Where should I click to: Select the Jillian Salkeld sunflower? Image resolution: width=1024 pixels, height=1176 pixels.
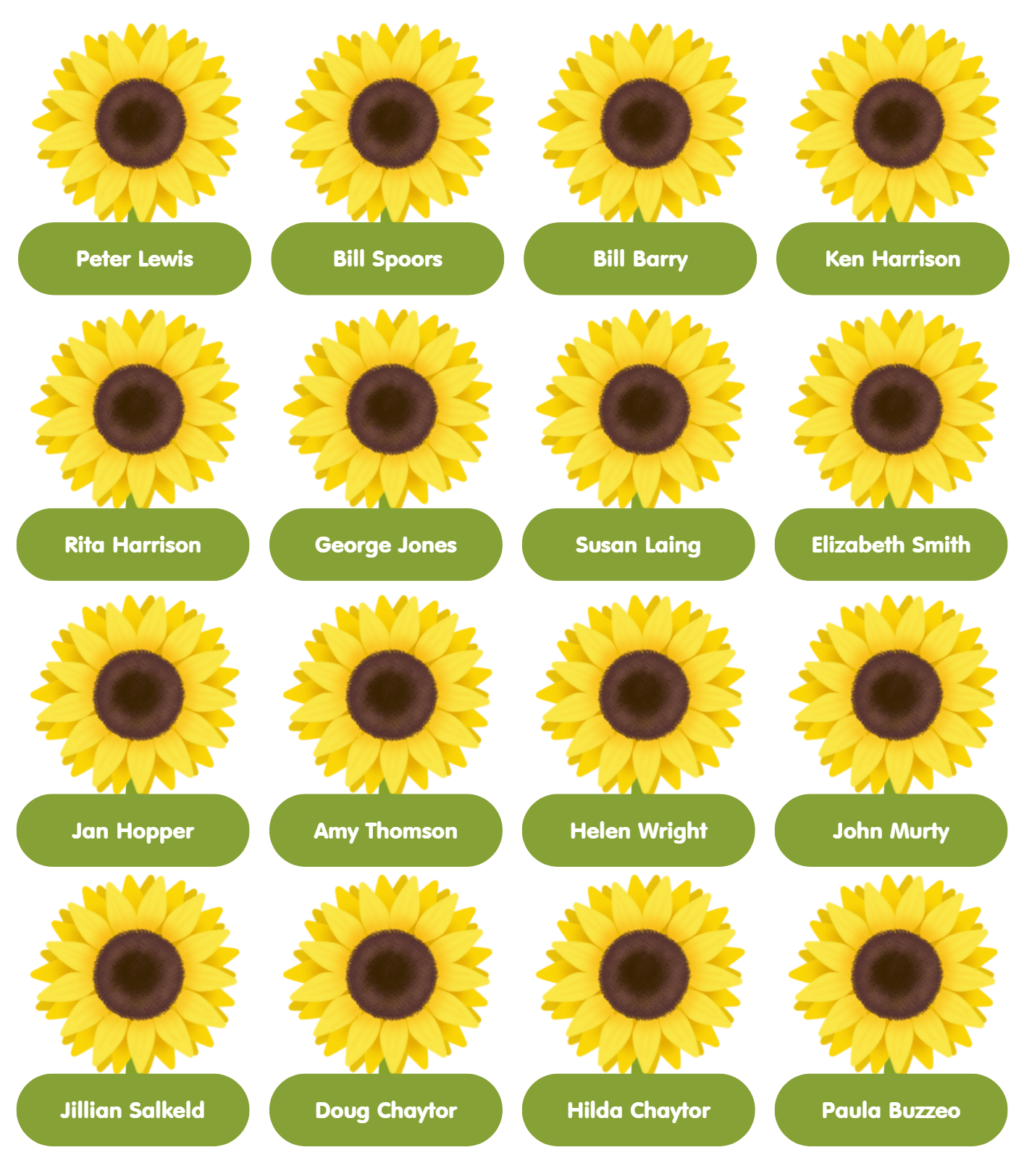(133, 1110)
